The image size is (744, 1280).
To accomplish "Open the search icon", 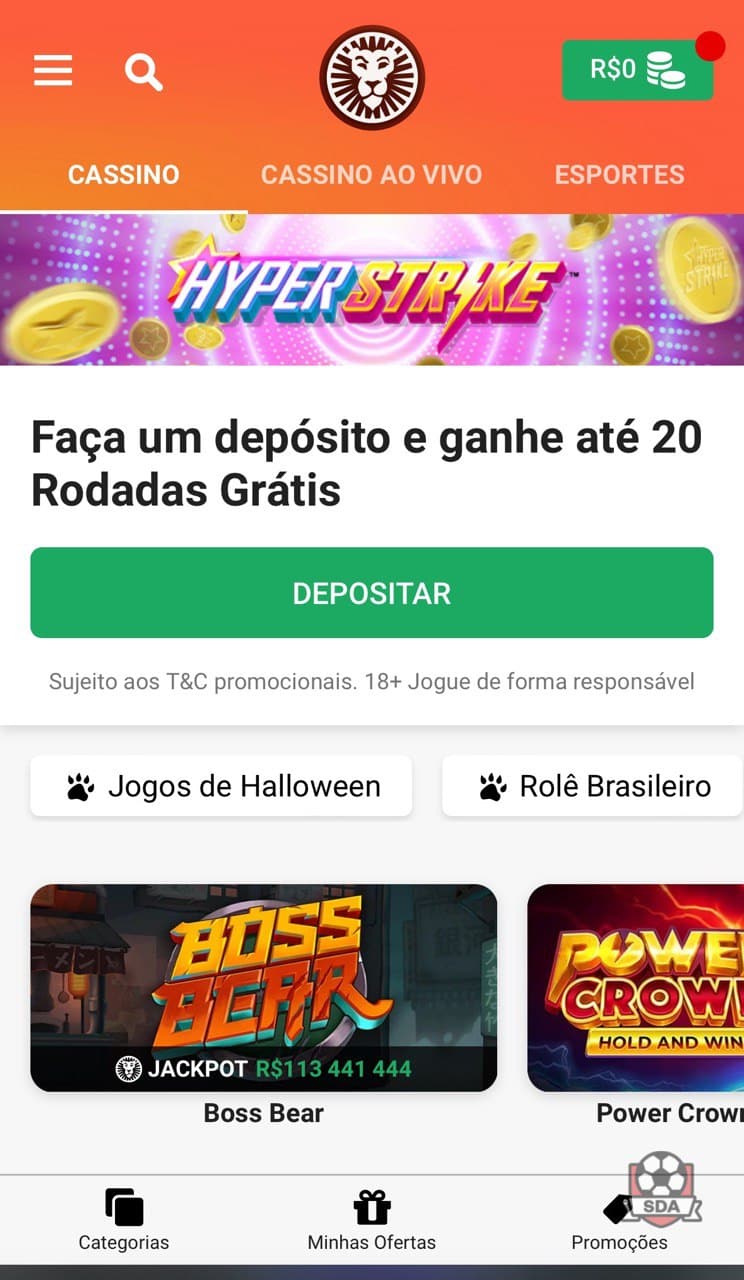I will point(143,72).
